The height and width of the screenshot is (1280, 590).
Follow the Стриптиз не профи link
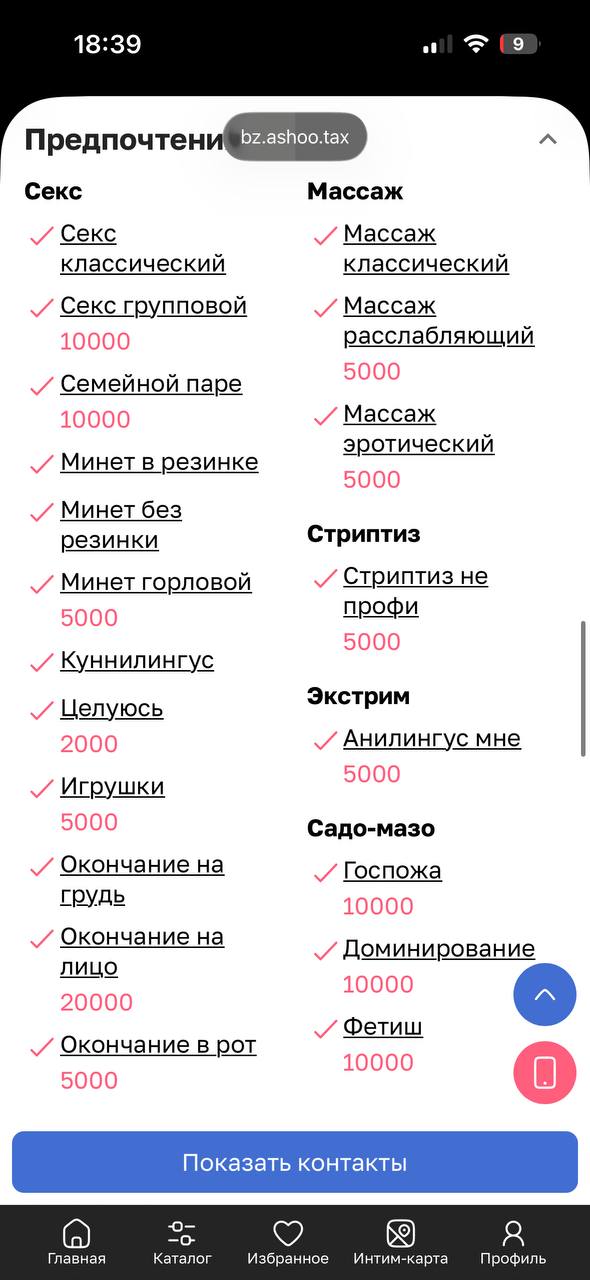(416, 591)
